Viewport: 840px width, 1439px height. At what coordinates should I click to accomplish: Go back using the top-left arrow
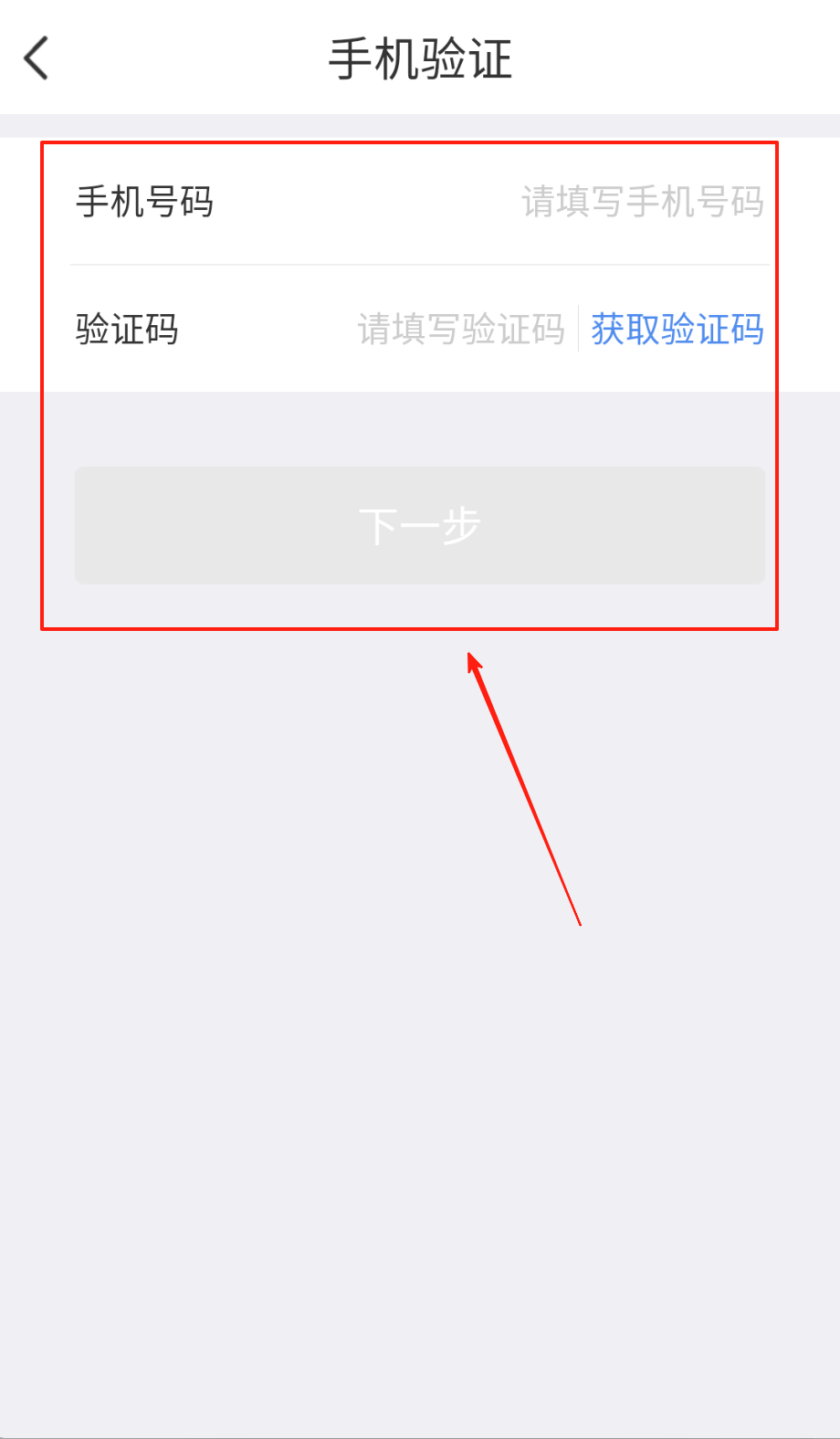(37, 59)
